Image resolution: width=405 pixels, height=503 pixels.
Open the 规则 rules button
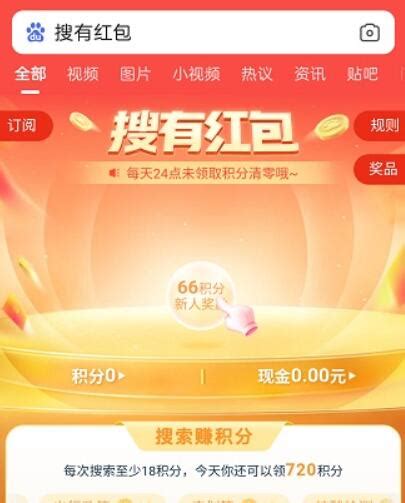(x=380, y=126)
